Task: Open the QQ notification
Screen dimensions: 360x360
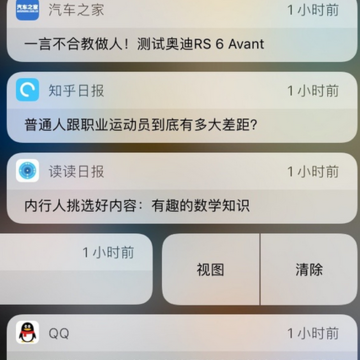Action: click(182, 337)
